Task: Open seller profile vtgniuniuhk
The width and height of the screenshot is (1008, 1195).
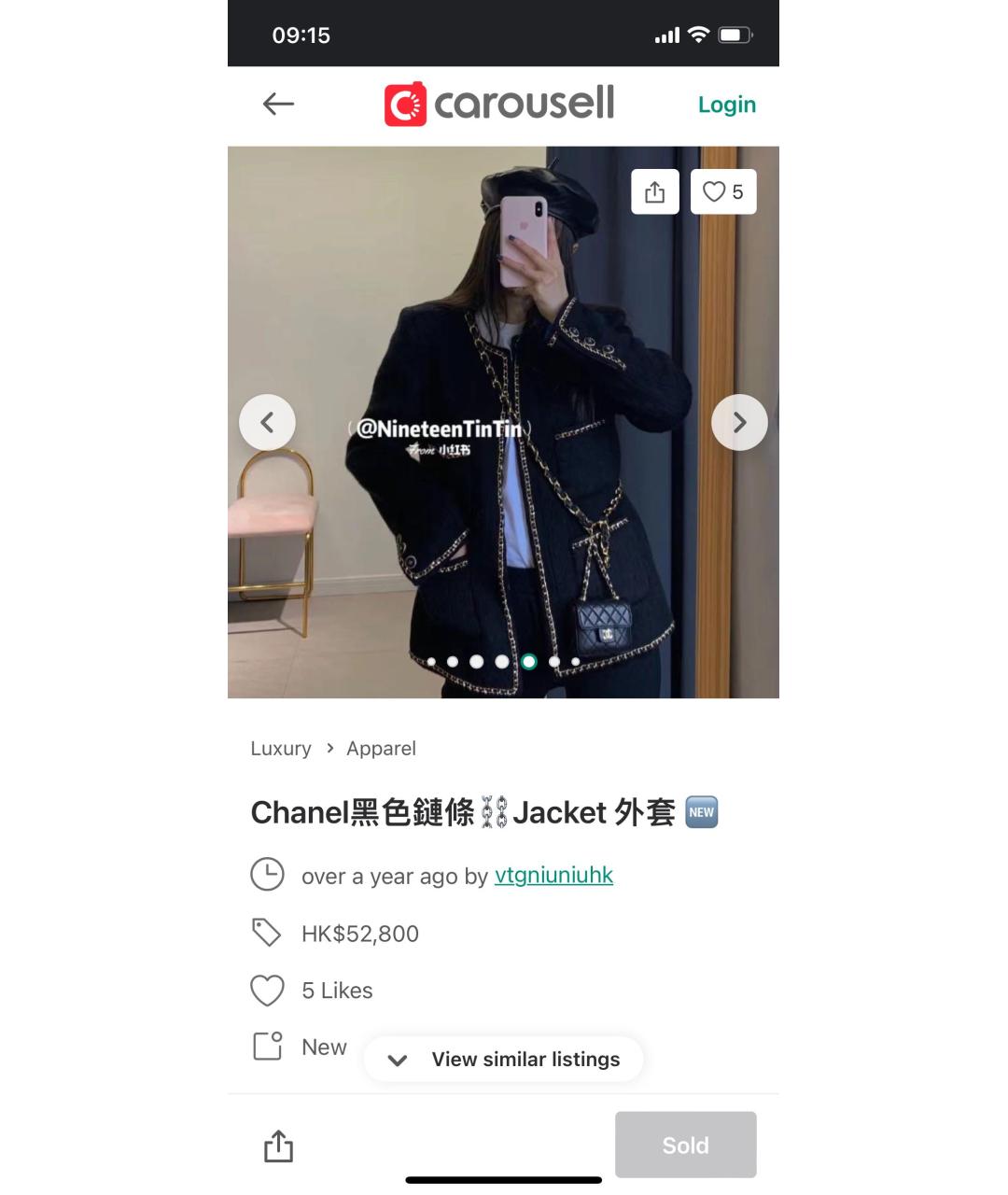Action: point(553,876)
